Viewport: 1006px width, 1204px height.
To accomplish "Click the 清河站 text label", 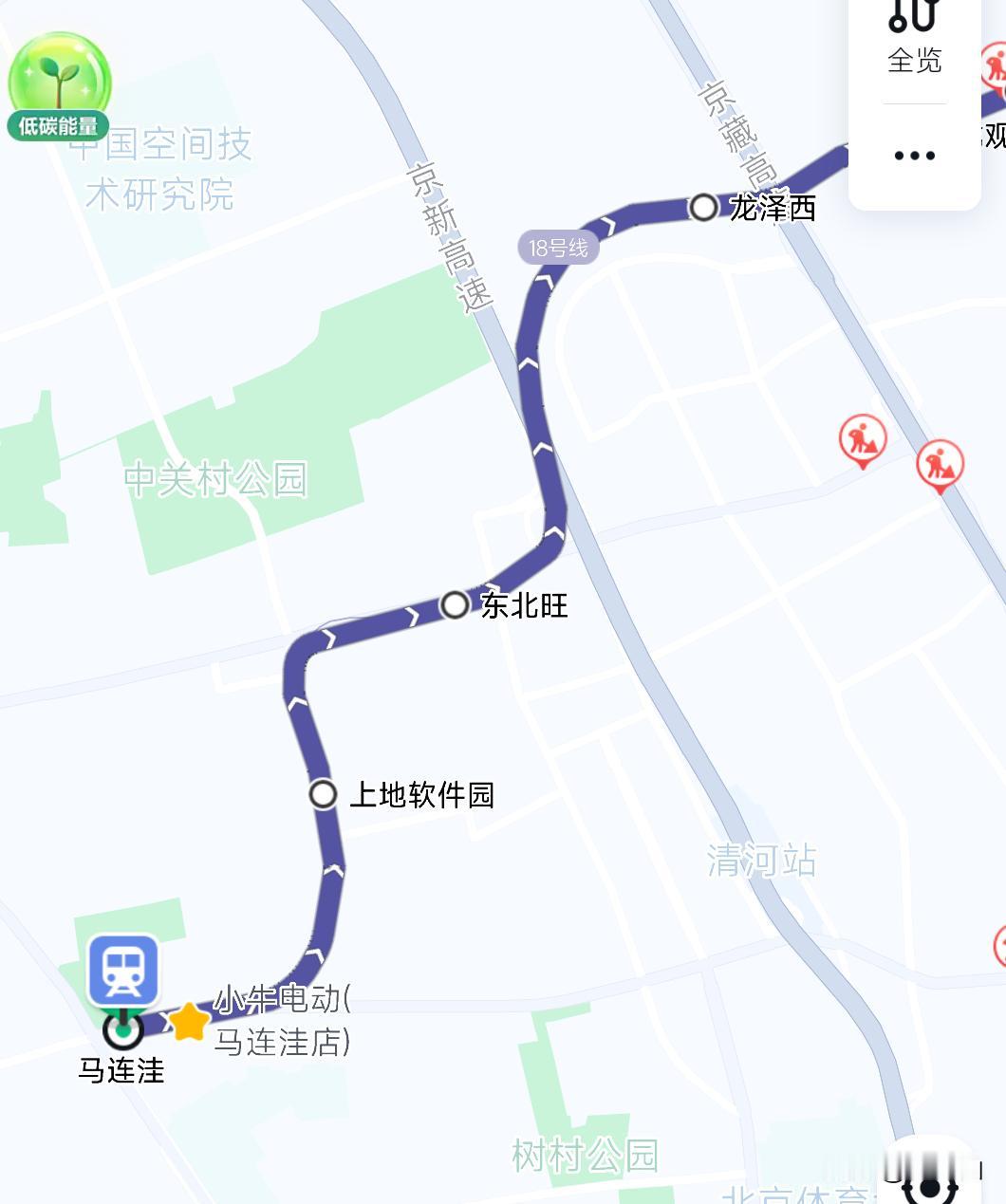I will tap(763, 861).
